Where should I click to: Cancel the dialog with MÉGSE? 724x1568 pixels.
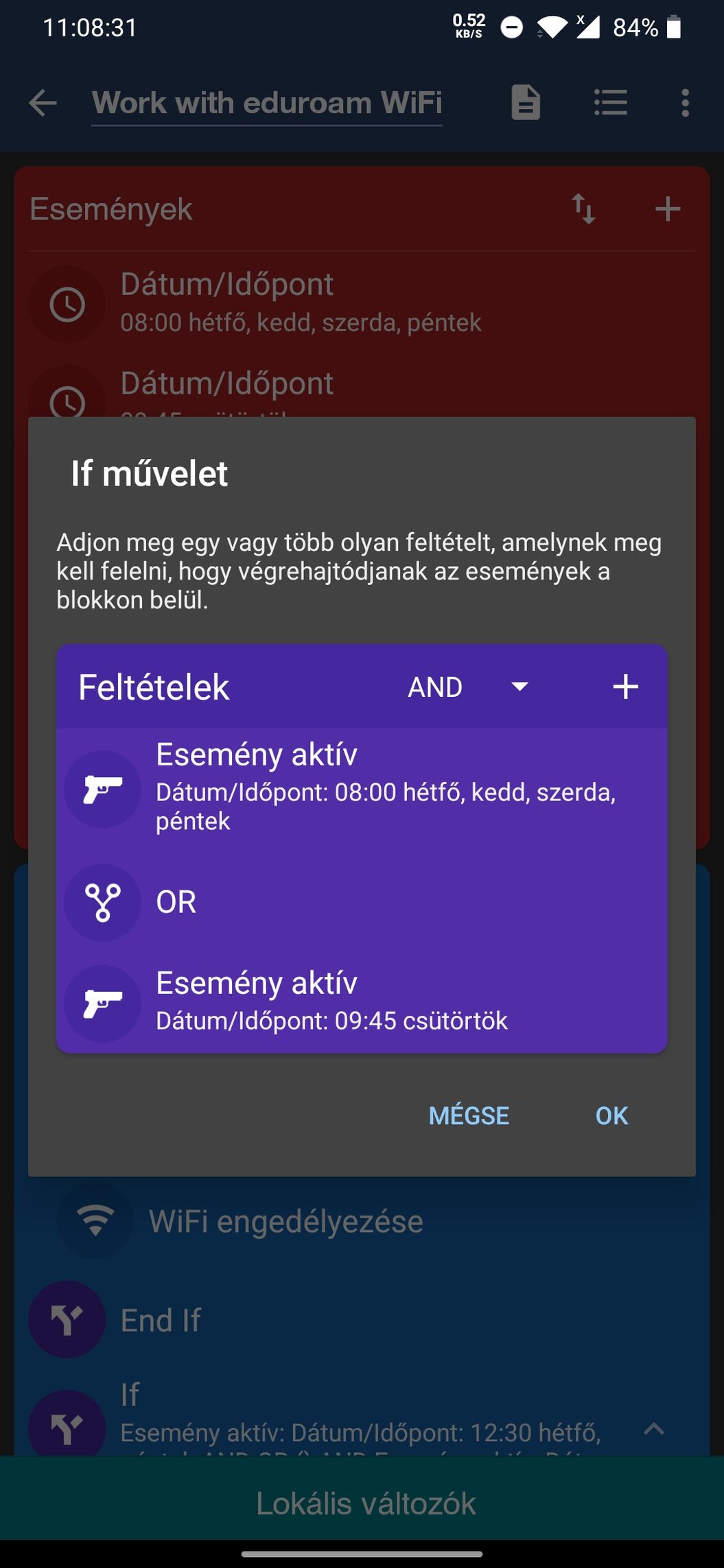click(469, 1116)
